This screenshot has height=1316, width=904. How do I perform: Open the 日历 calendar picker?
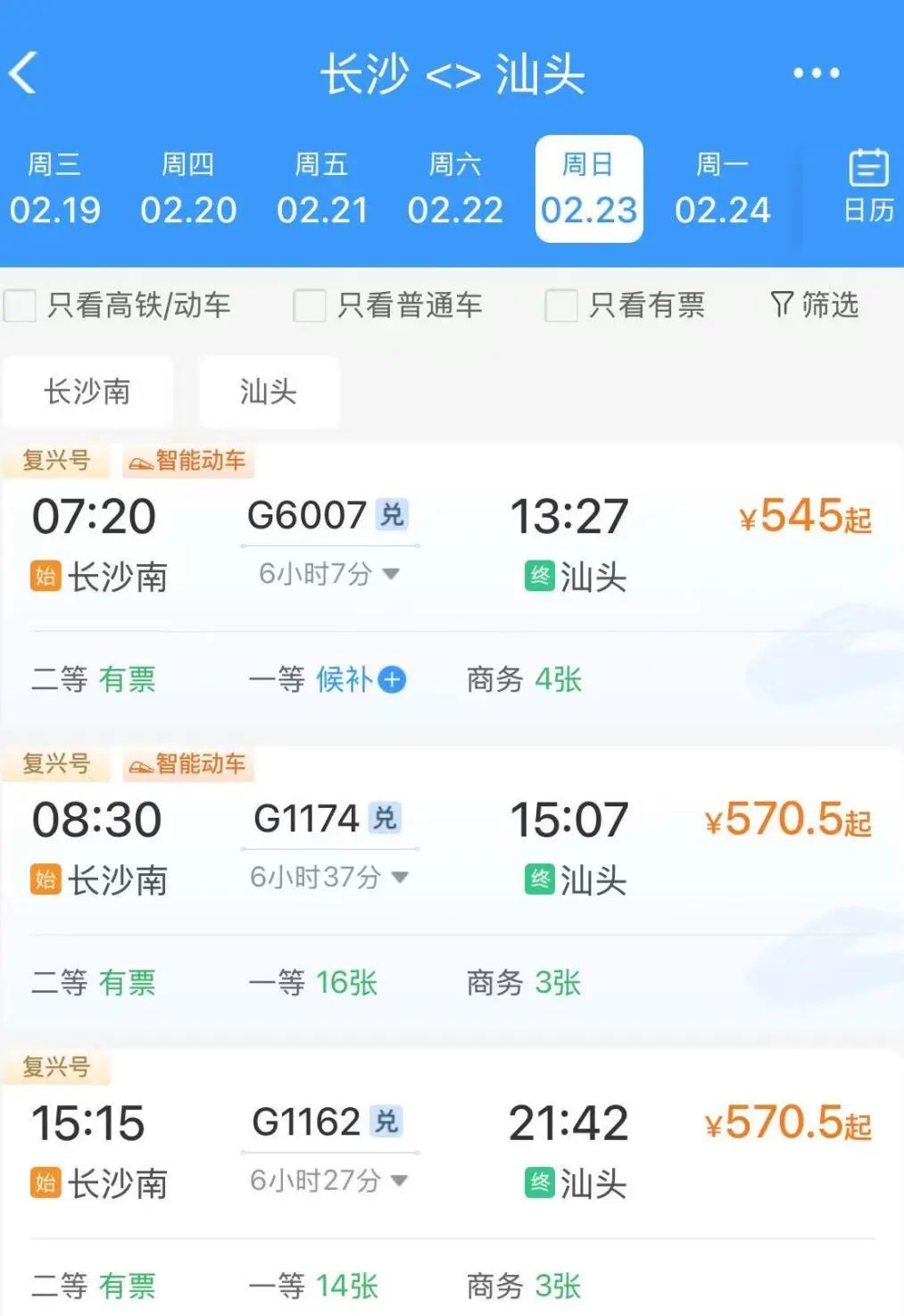867,186
